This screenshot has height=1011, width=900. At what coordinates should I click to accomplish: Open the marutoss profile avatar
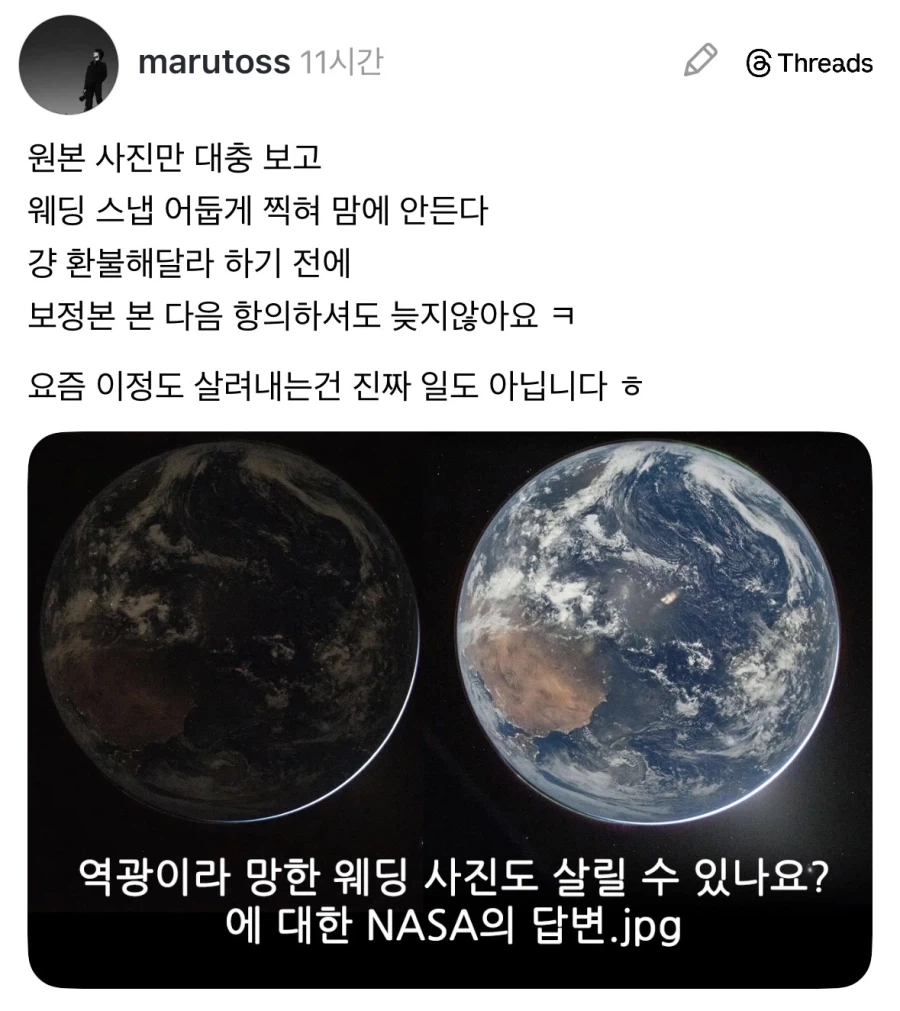coord(68,65)
